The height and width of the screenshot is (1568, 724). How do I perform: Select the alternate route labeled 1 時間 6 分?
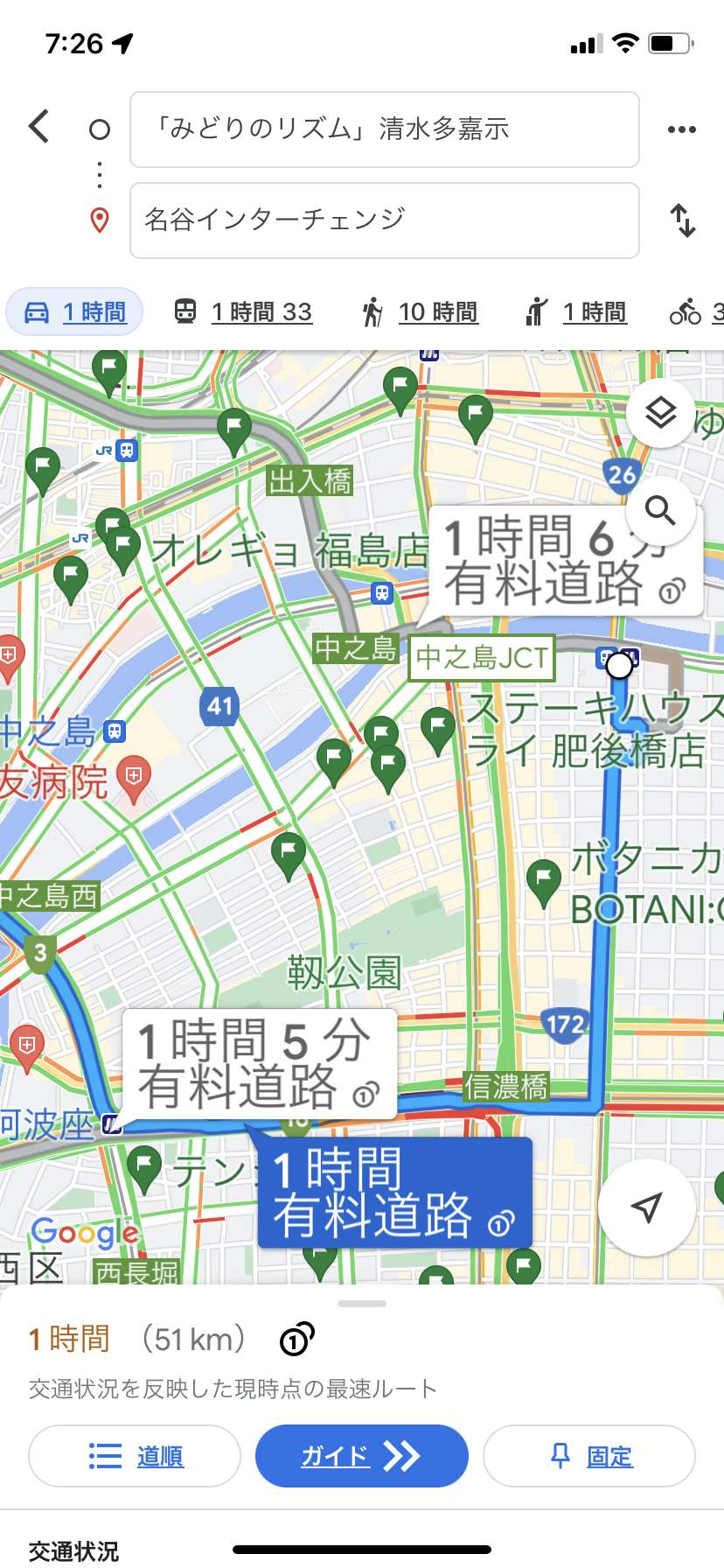pos(566,560)
